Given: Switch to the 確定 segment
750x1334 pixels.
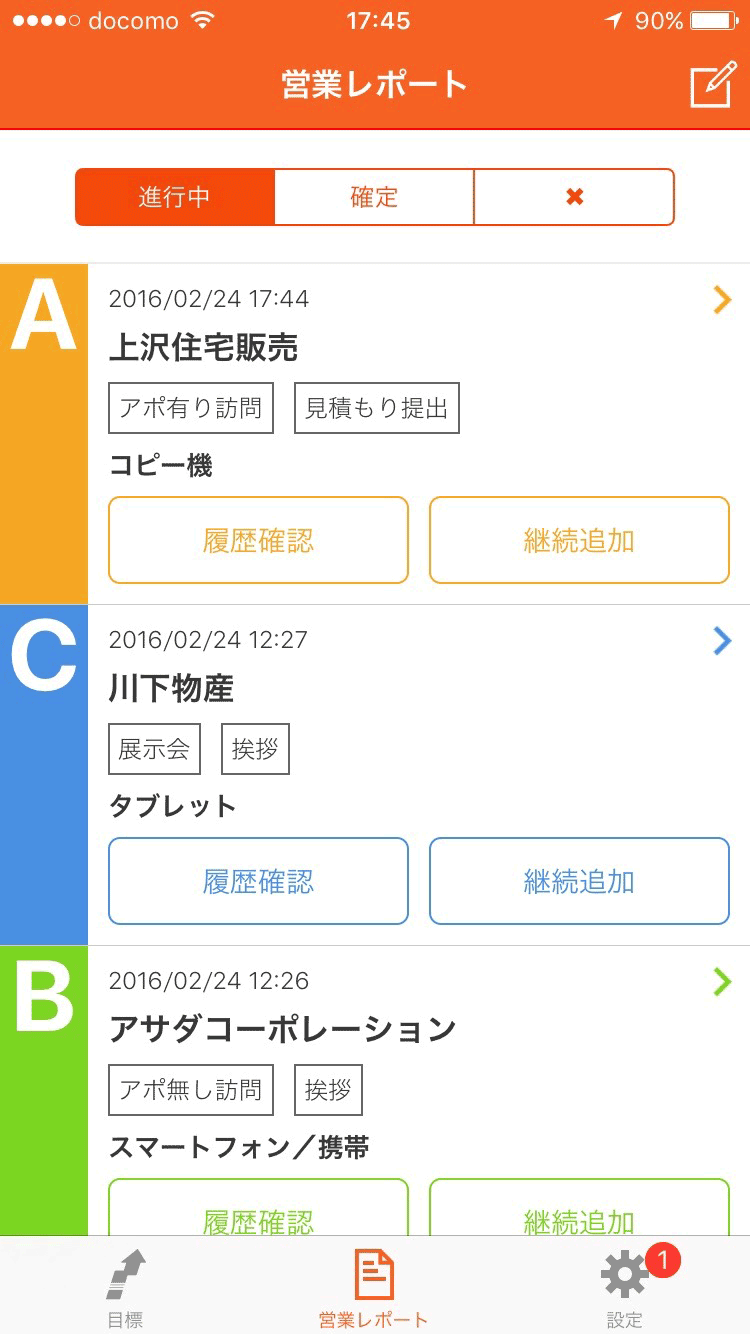Looking at the screenshot, I should pyautogui.click(x=374, y=197).
